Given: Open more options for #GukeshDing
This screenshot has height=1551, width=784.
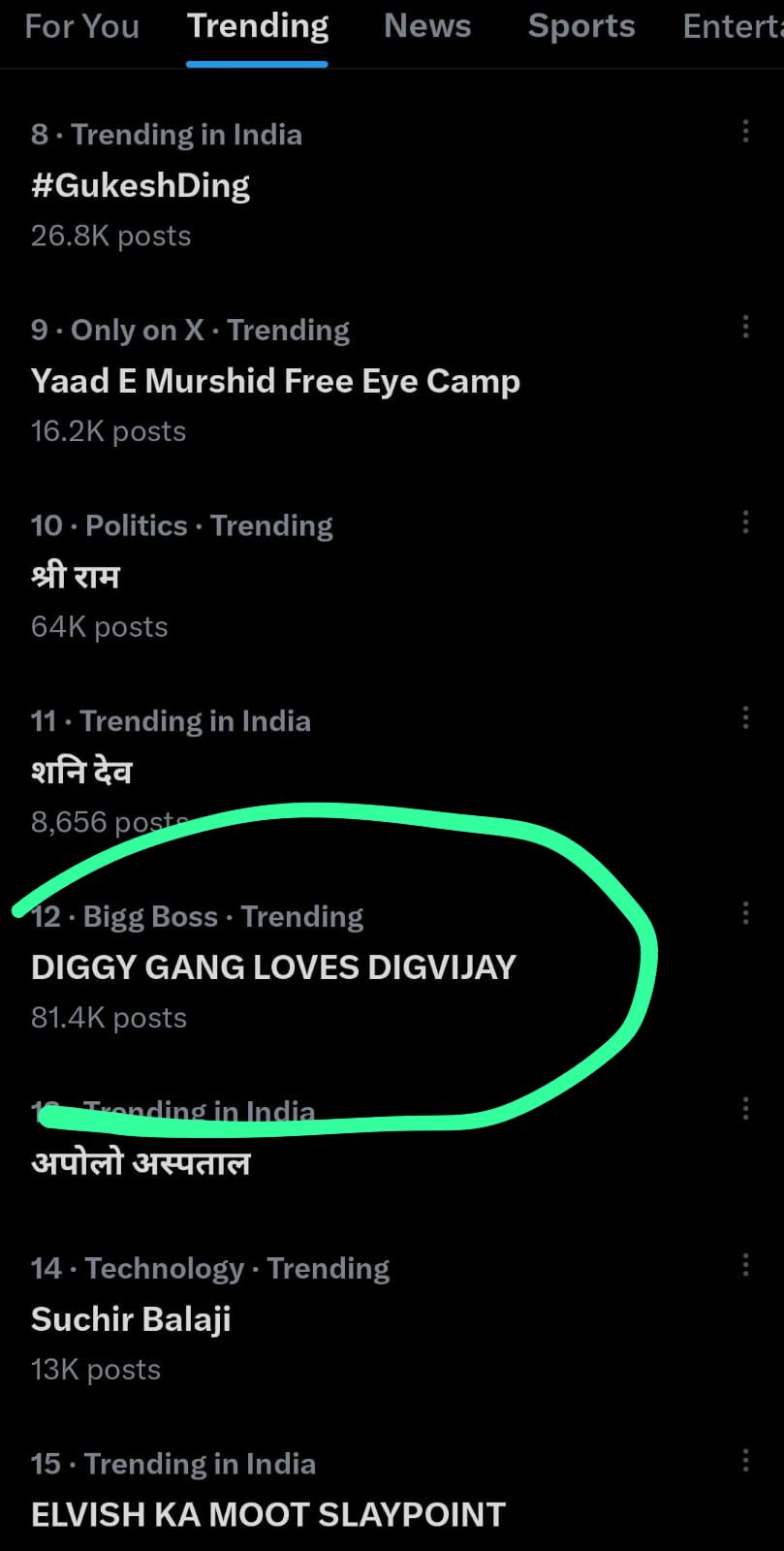Looking at the screenshot, I should coord(745,132).
